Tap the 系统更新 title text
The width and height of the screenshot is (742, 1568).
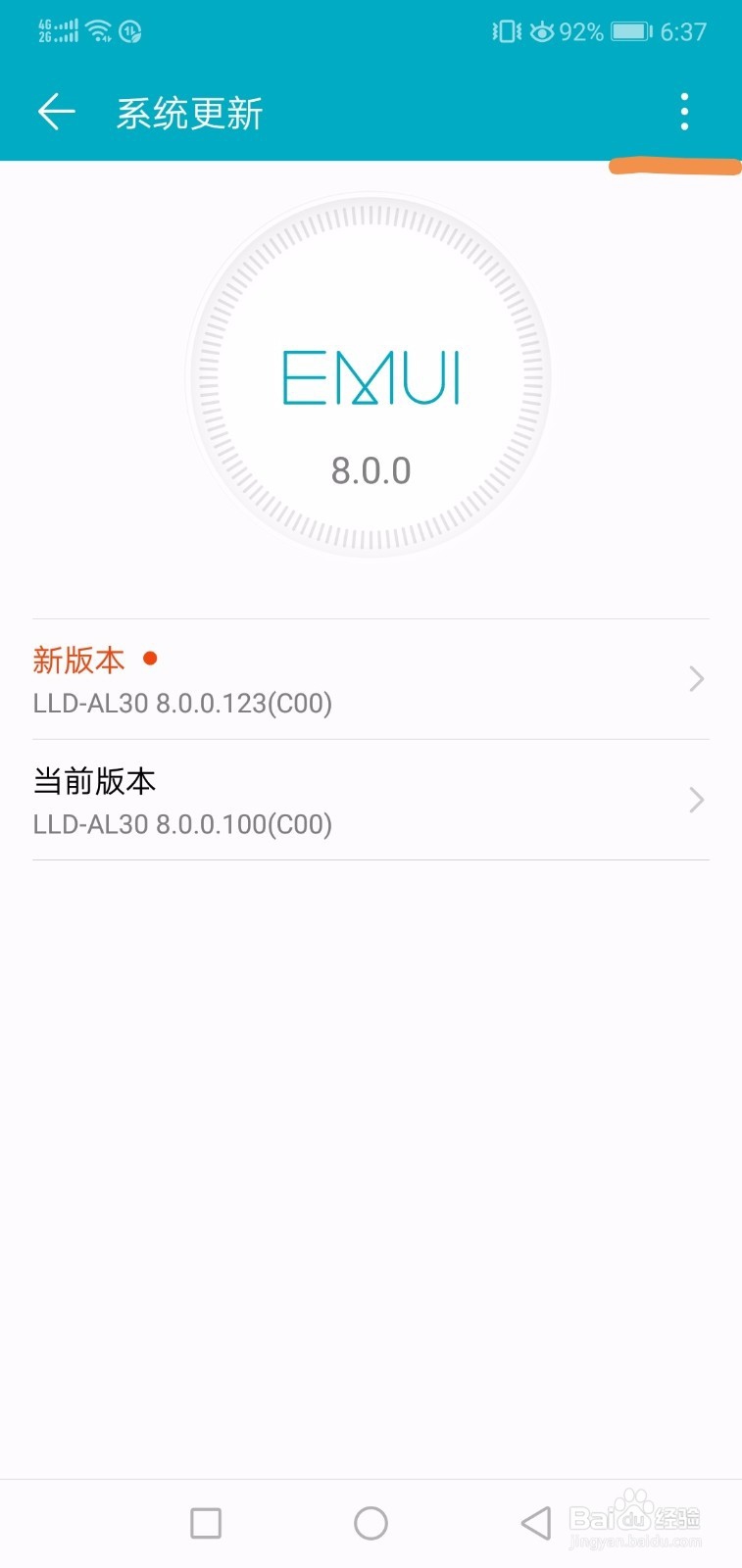point(189,112)
